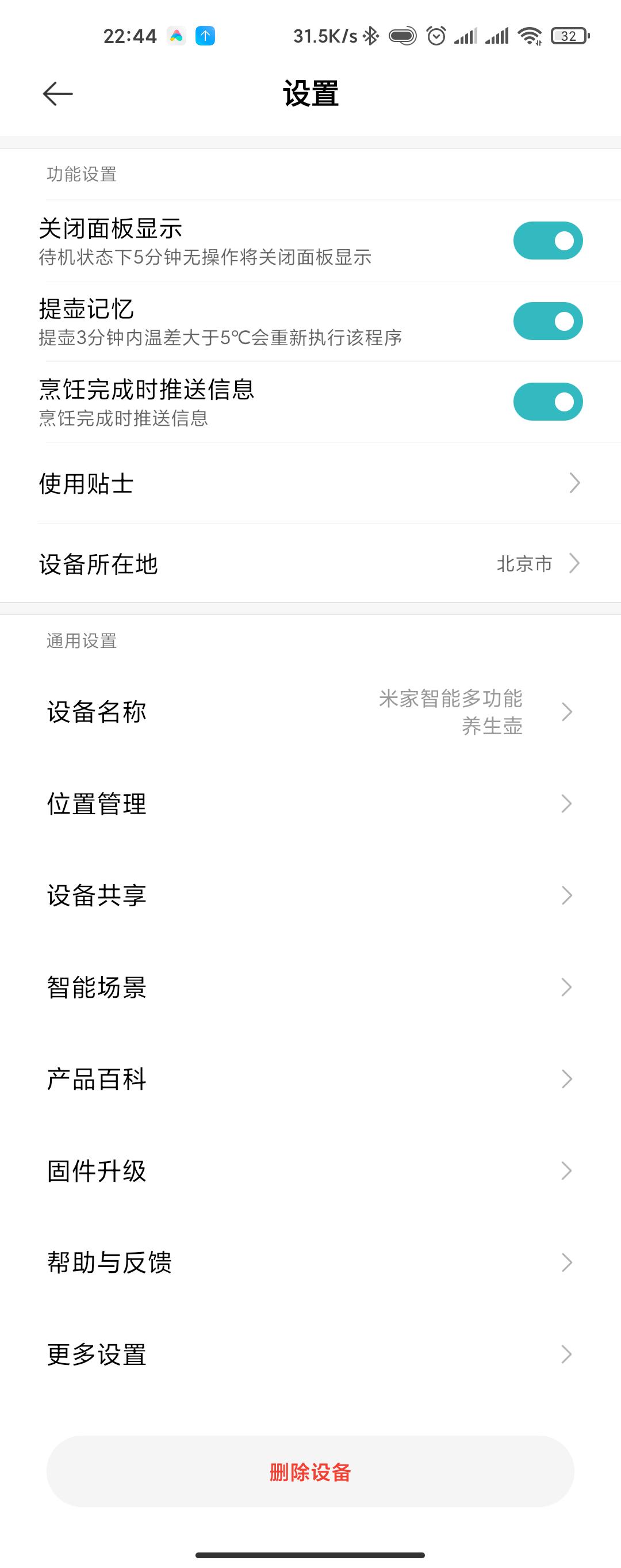Screen dimensions: 621x1568
Task: Open 设备所在地 to change from 北京市
Action: pos(310,564)
